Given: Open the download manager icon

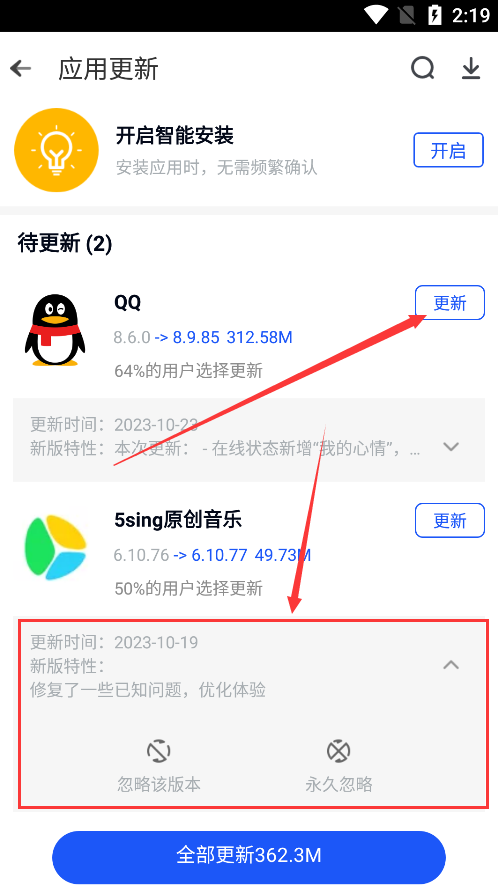Looking at the screenshot, I should 471,69.
